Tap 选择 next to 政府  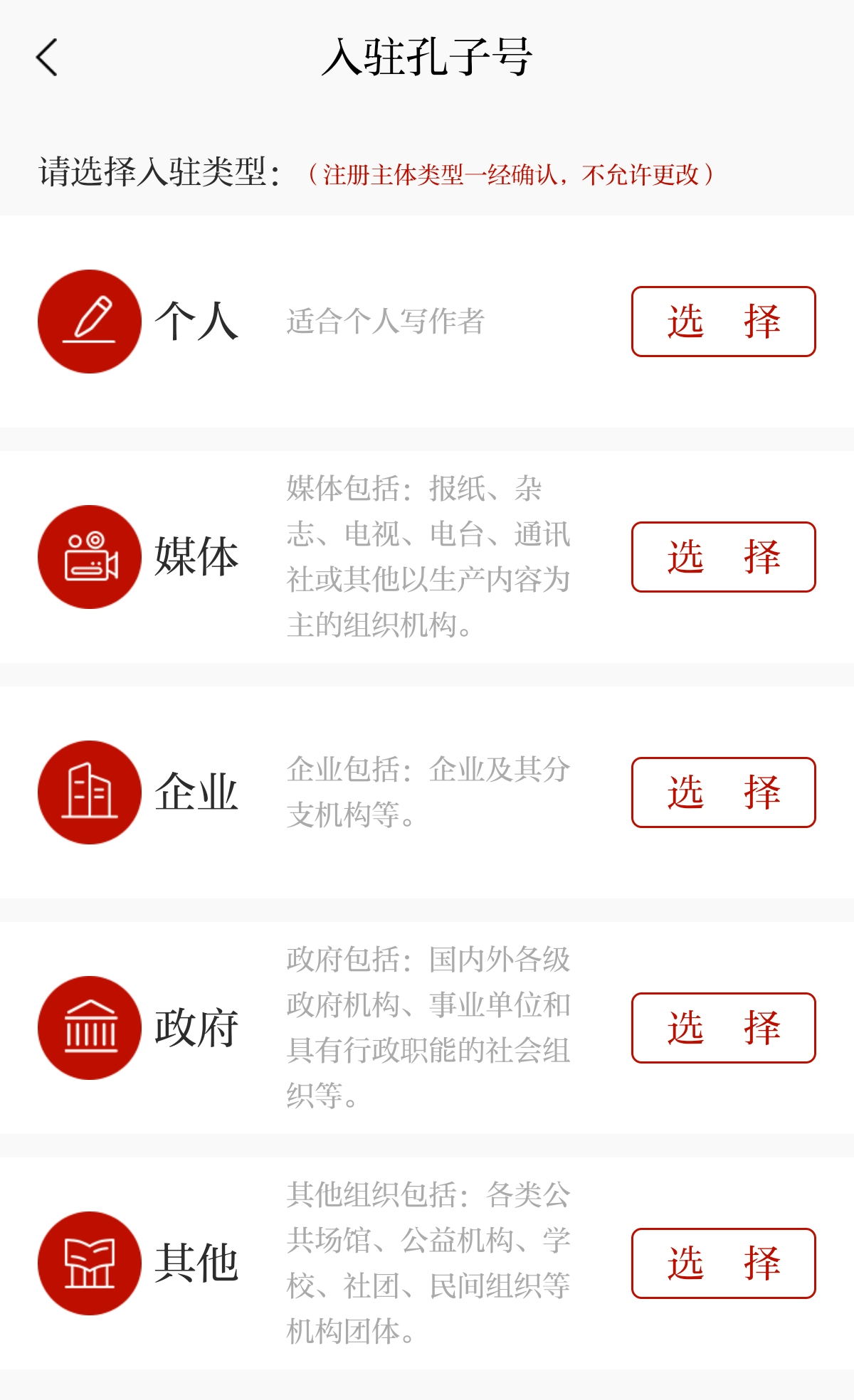click(x=723, y=1028)
